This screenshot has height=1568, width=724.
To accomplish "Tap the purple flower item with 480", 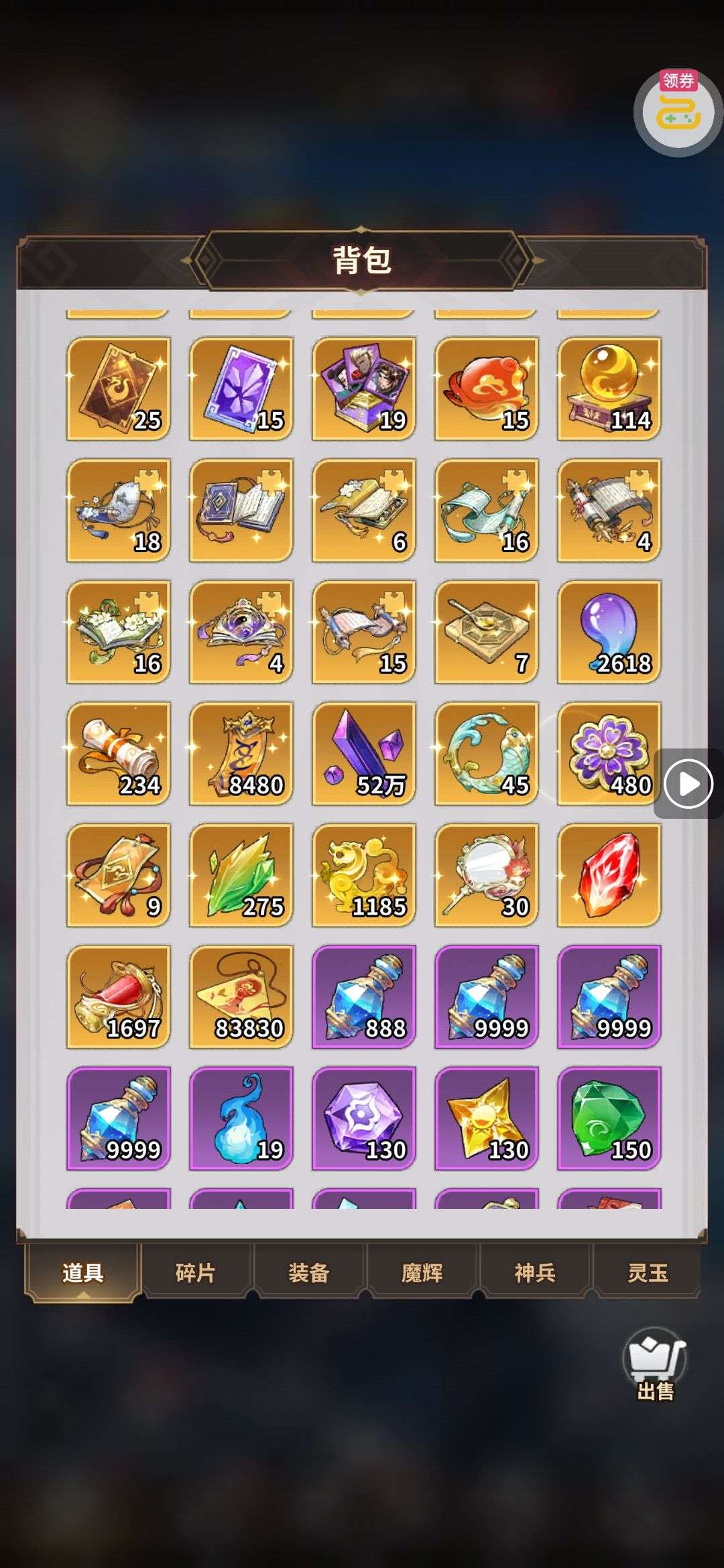I will [609, 753].
